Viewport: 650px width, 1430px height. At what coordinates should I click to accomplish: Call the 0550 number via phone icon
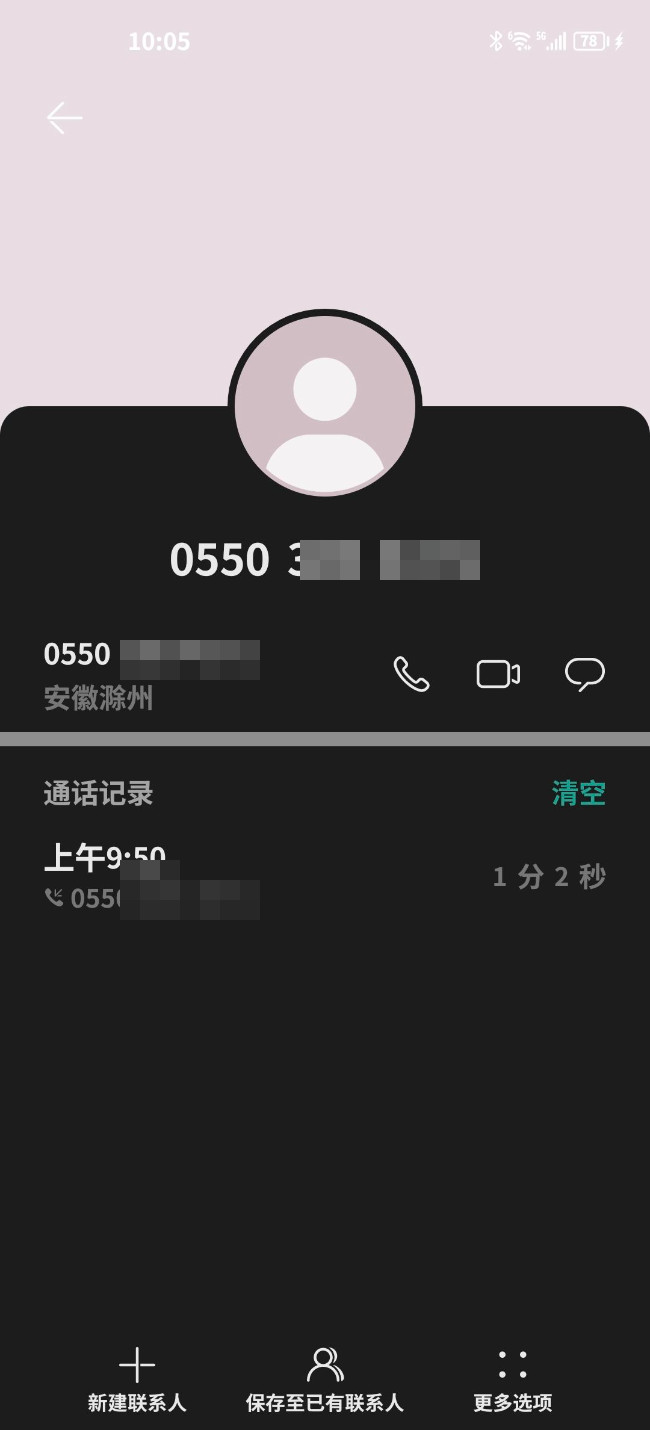pyautogui.click(x=411, y=674)
